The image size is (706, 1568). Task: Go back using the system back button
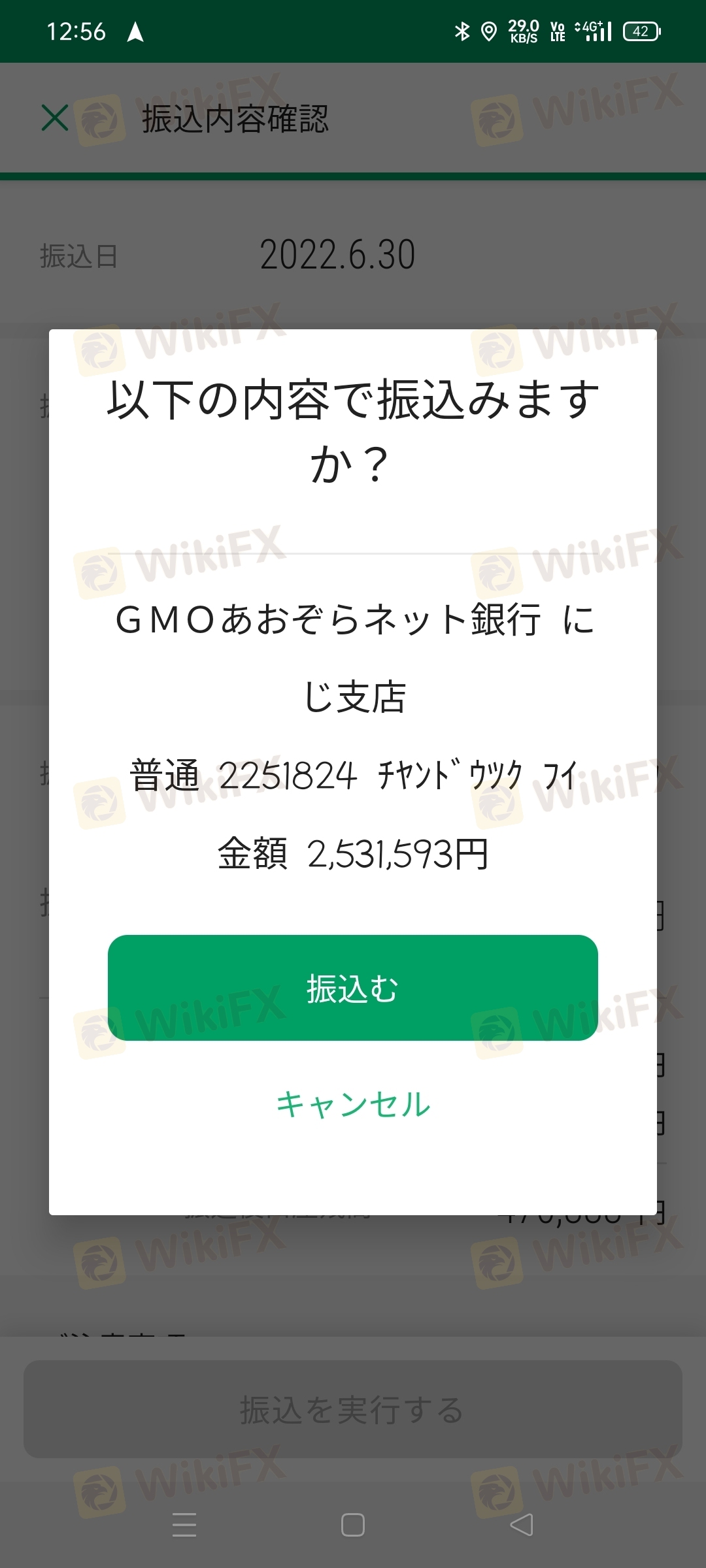click(522, 1525)
